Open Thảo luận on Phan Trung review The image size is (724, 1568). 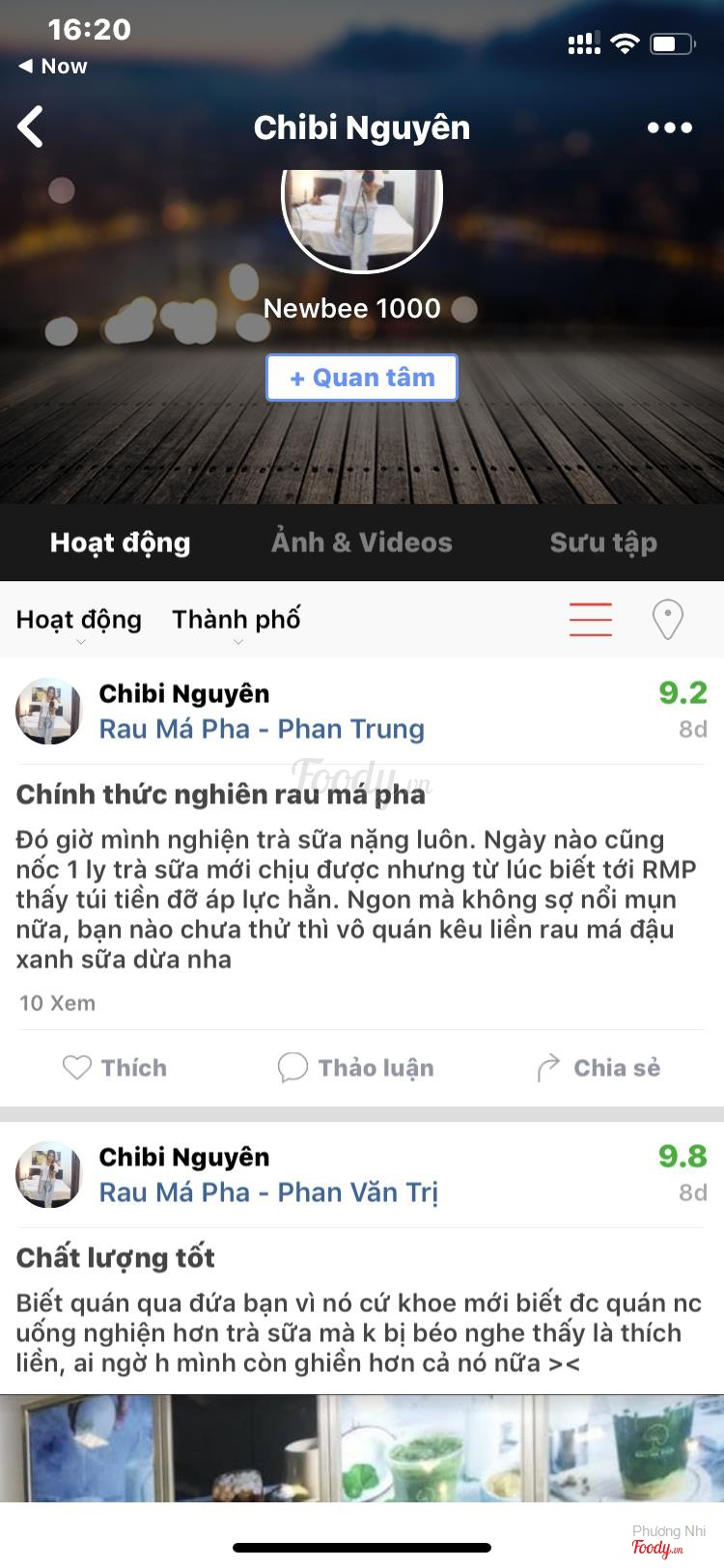356,1068
